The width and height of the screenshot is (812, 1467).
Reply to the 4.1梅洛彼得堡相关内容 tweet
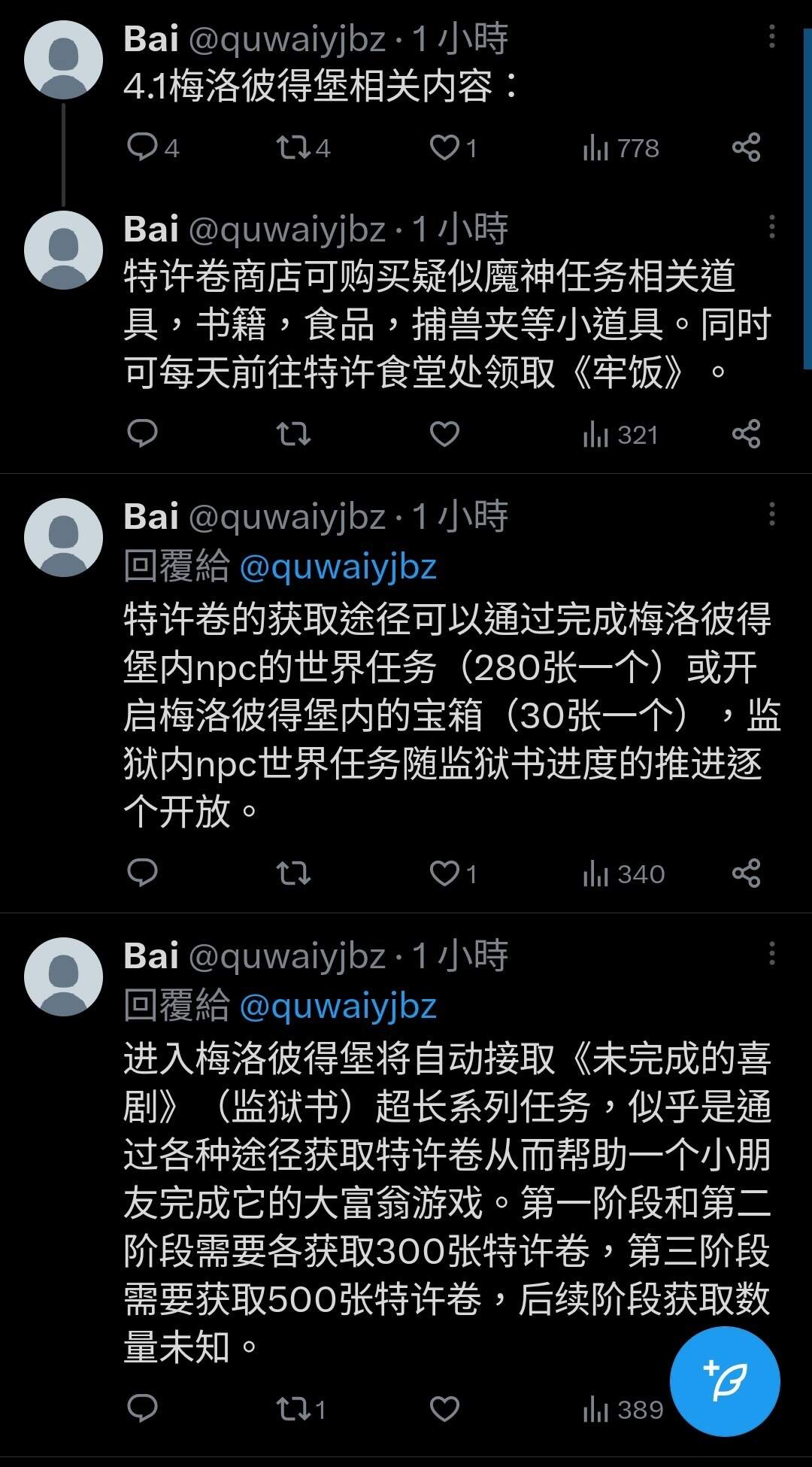pyautogui.click(x=142, y=147)
